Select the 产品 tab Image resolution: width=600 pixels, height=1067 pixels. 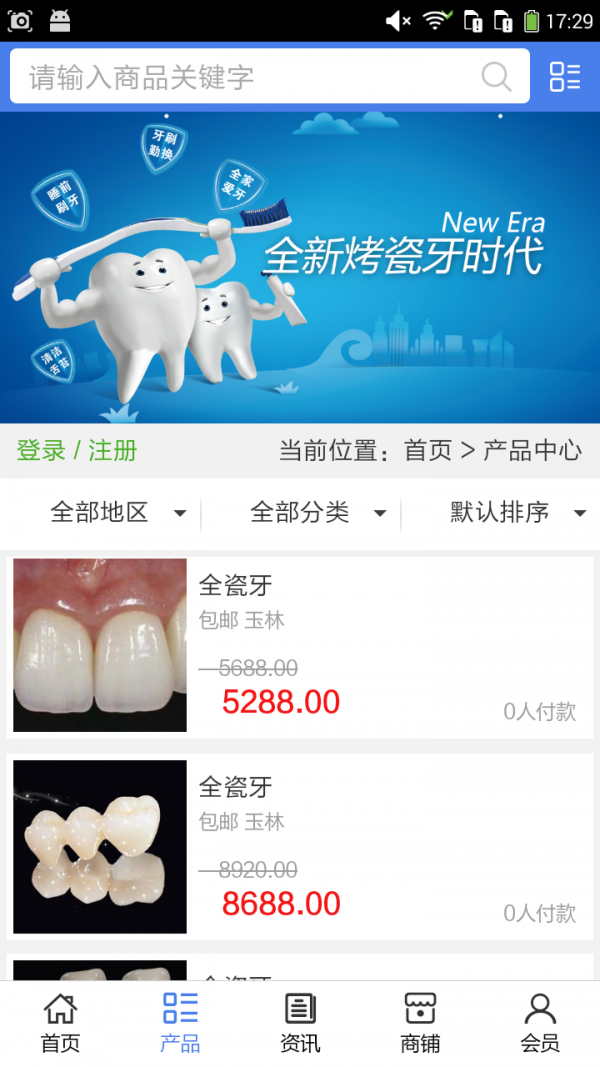click(x=180, y=1023)
